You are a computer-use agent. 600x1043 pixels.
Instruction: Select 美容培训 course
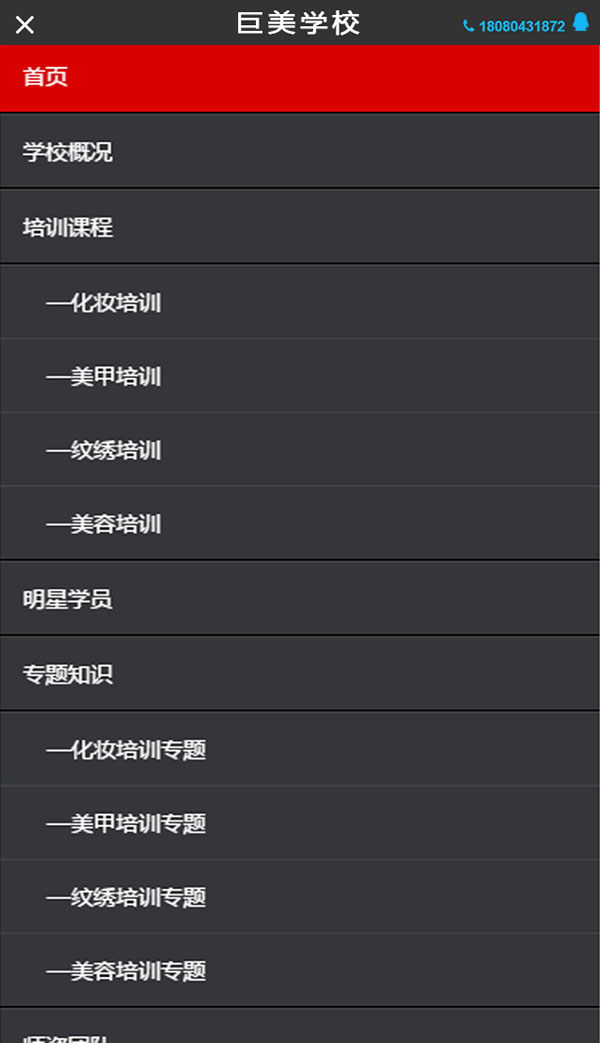pyautogui.click(x=104, y=524)
